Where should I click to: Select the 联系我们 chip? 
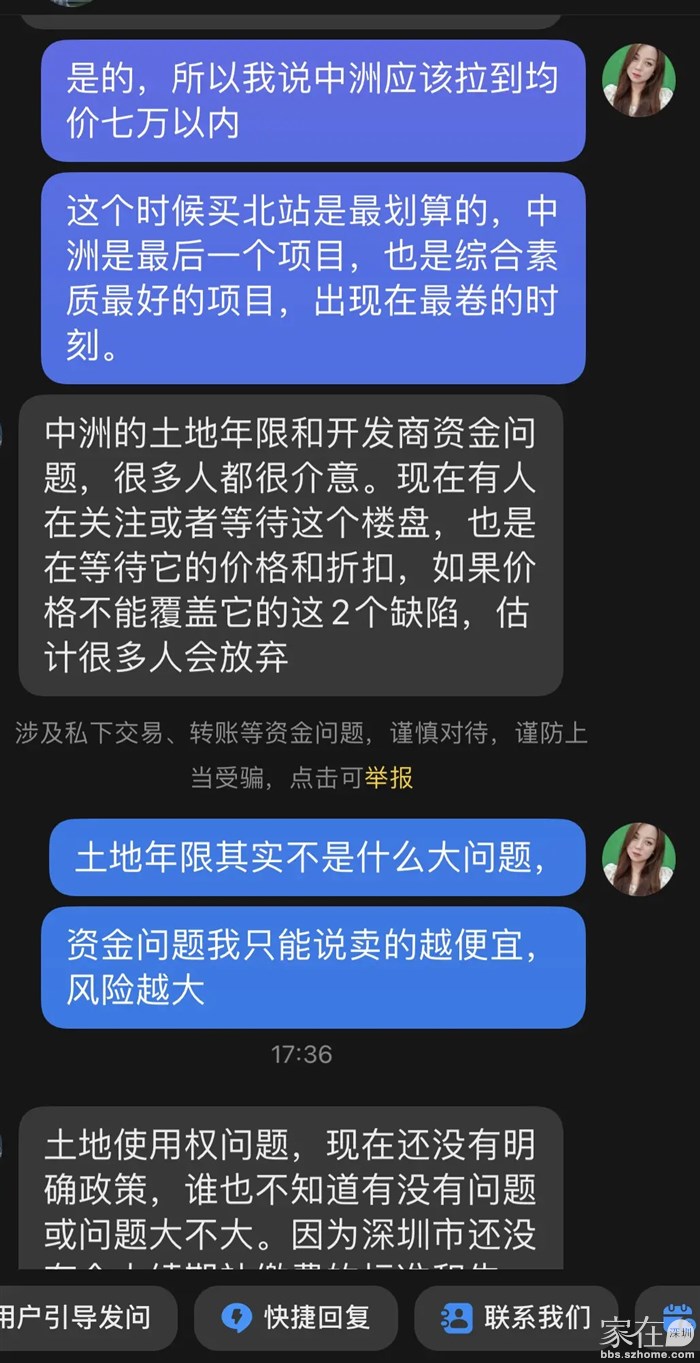(x=515, y=1317)
